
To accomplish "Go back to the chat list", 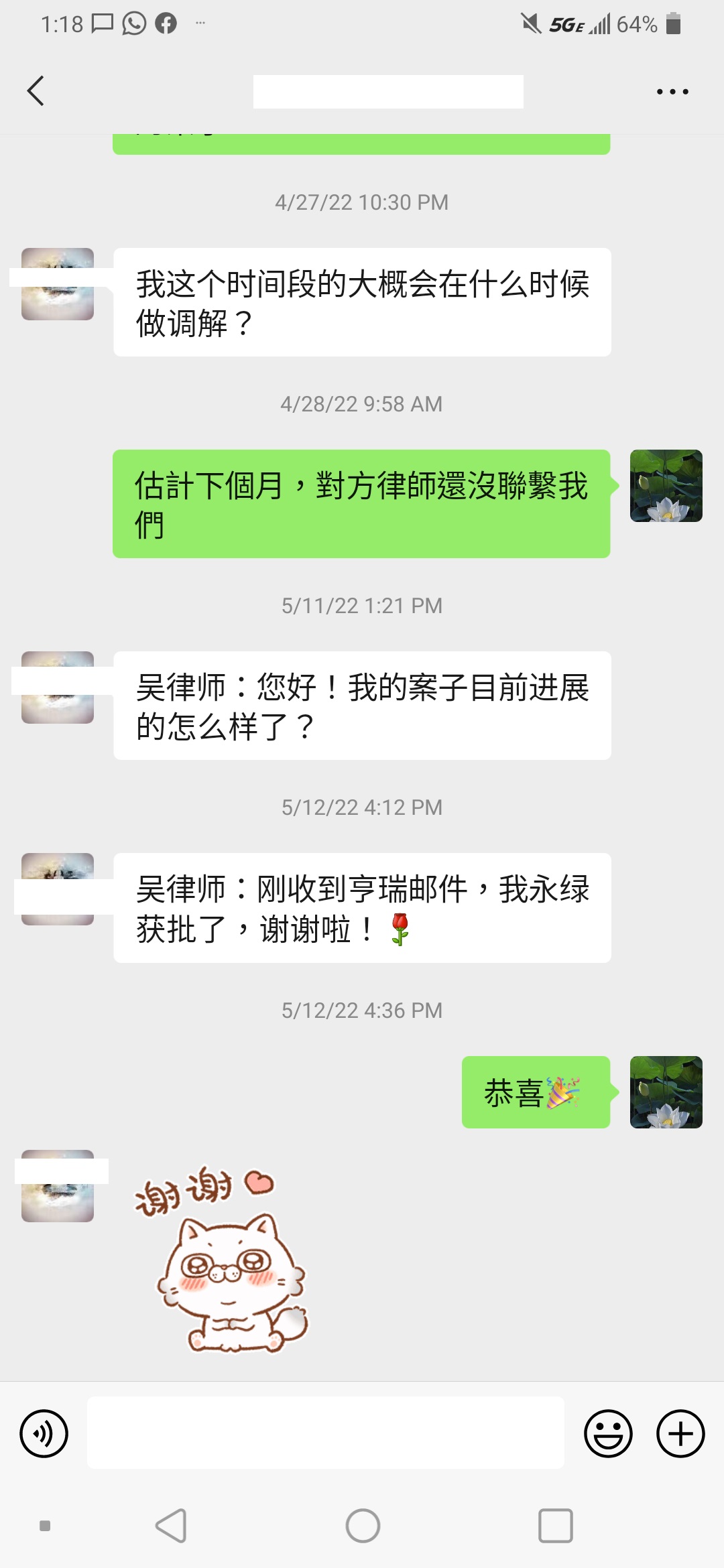I will 36,91.
